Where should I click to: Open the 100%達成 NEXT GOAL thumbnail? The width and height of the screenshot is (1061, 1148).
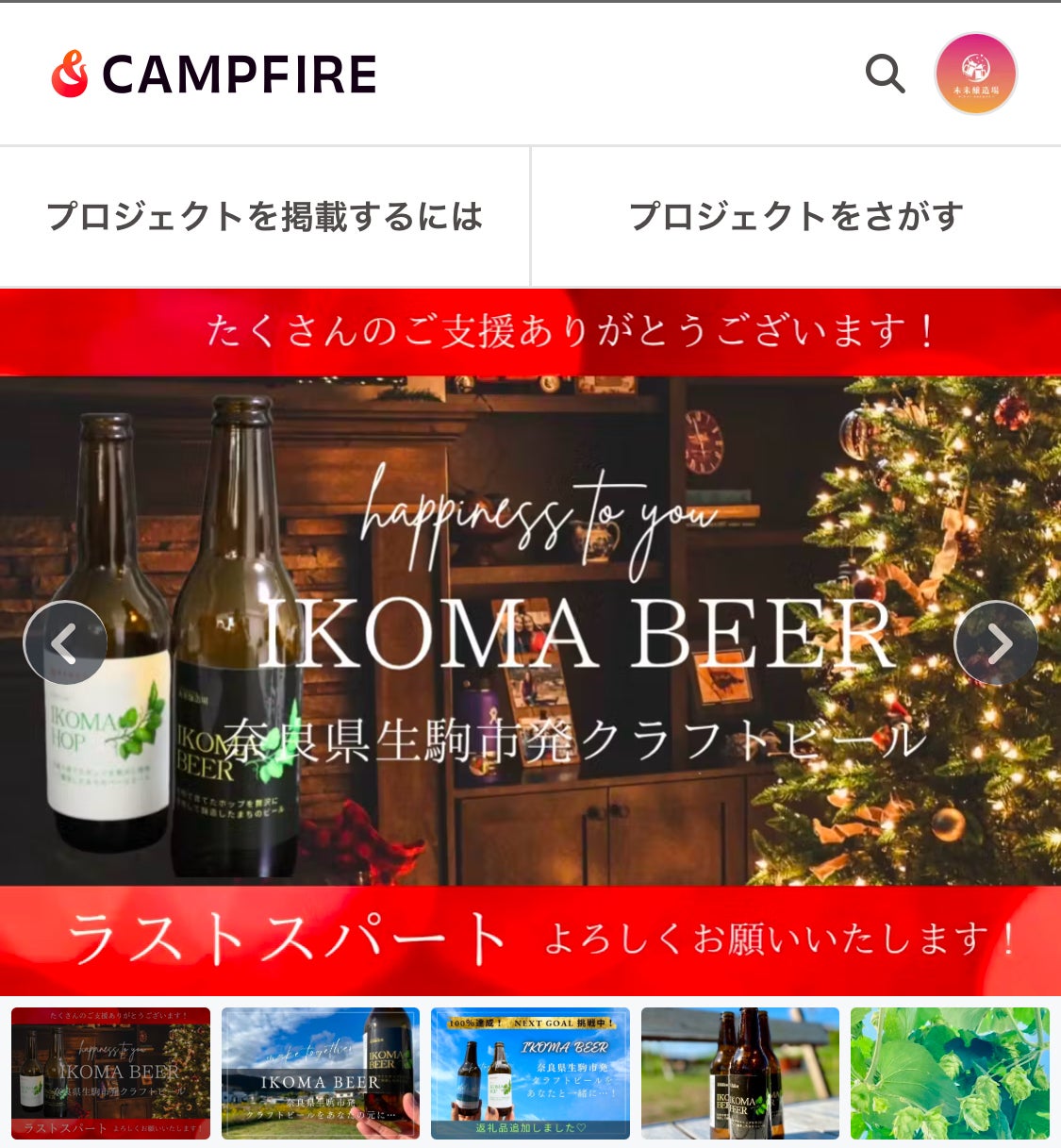(x=530, y=1073)
